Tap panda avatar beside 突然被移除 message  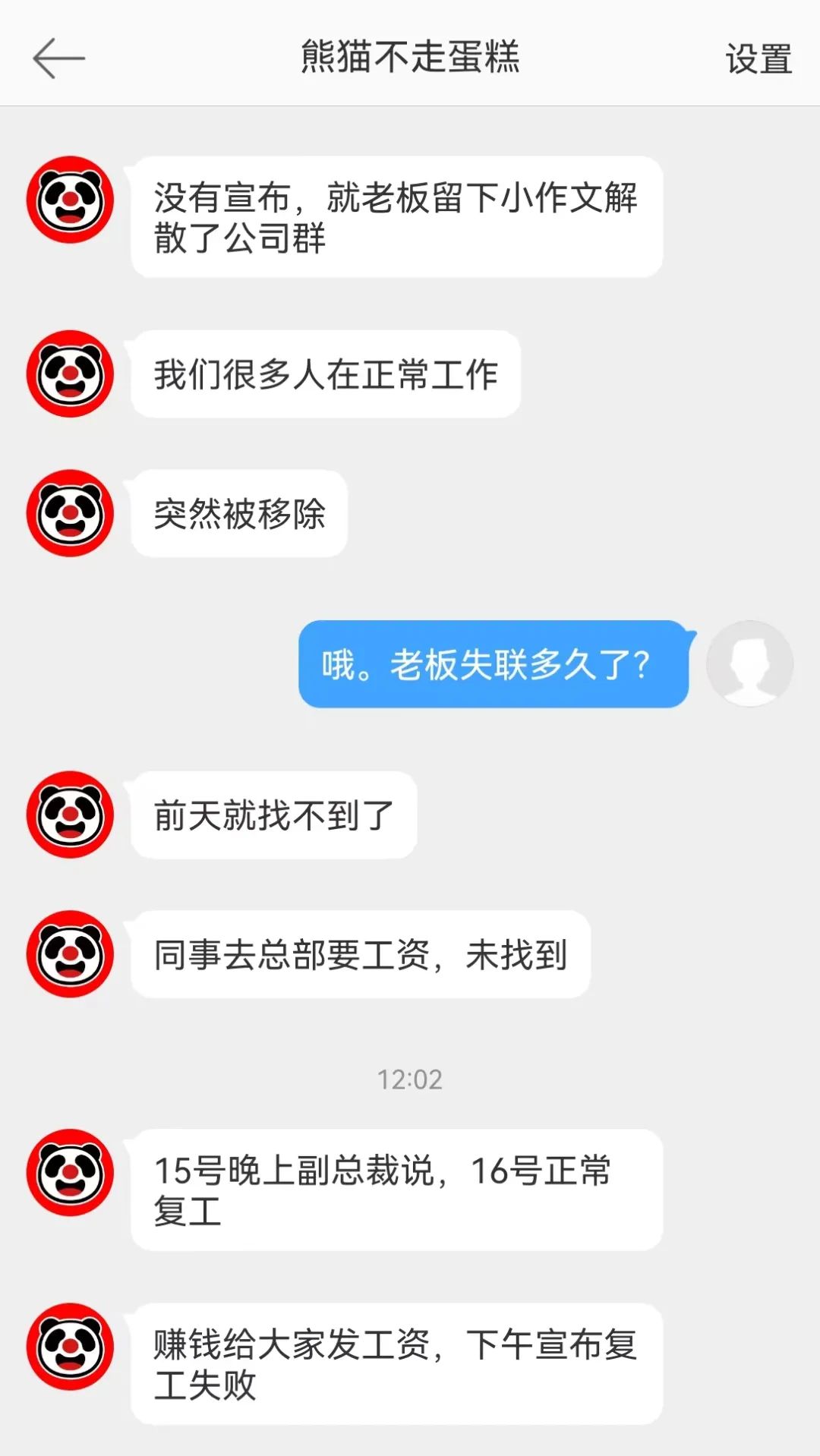point(70,513)
